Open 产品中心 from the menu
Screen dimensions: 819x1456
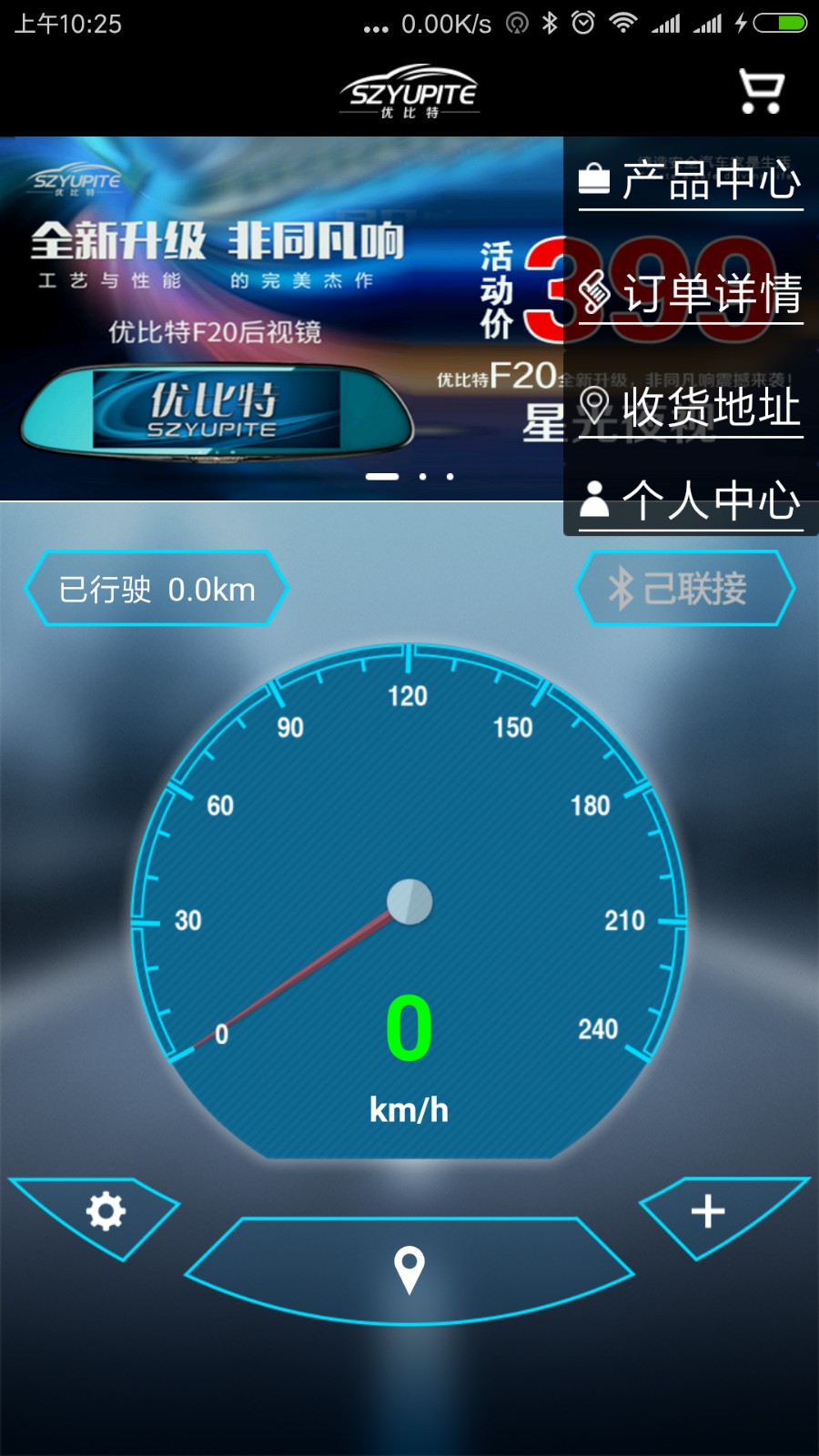(692, 180)
